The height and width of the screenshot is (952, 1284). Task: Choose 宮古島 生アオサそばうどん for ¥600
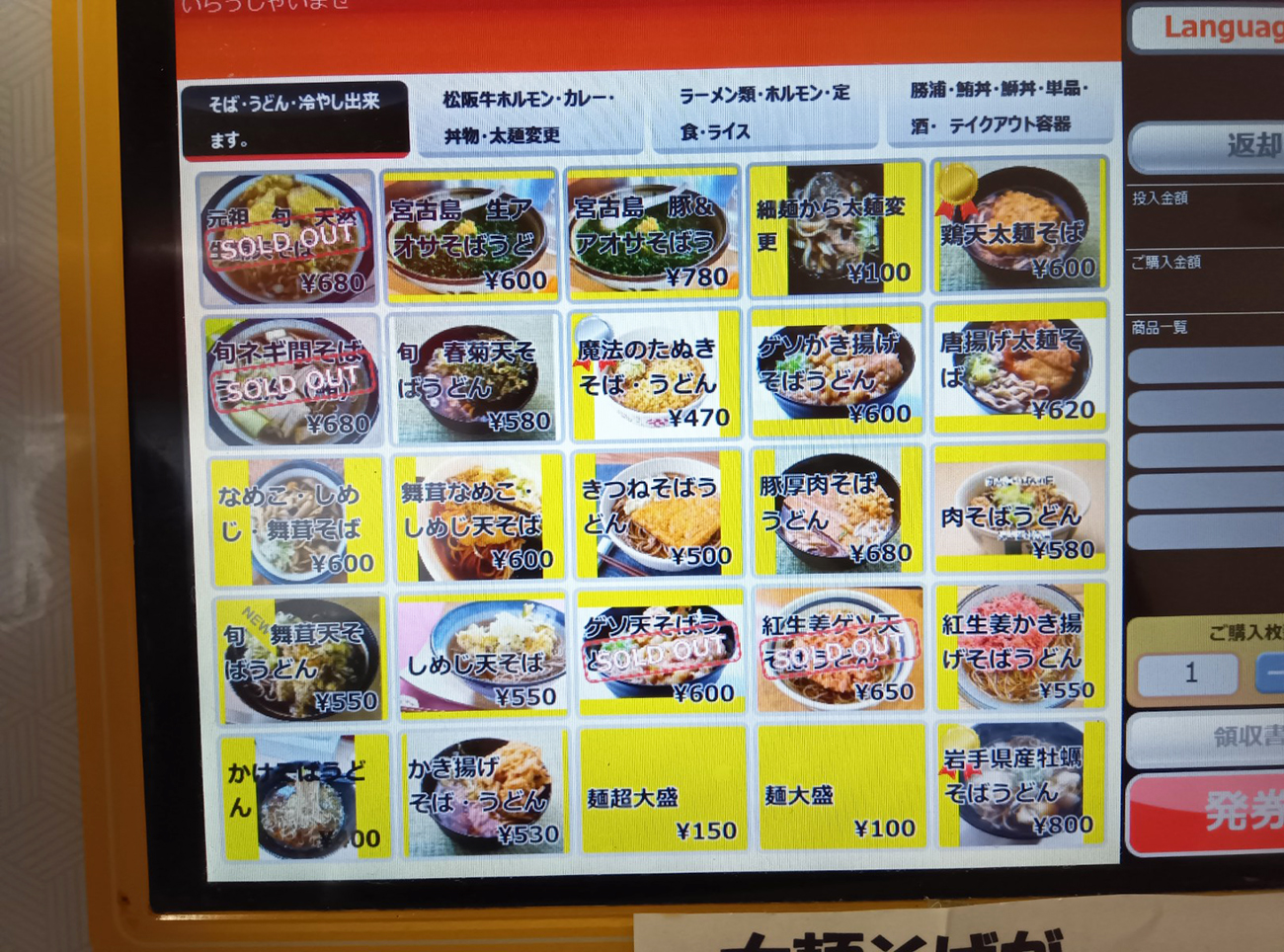click(x=470, y=236)
